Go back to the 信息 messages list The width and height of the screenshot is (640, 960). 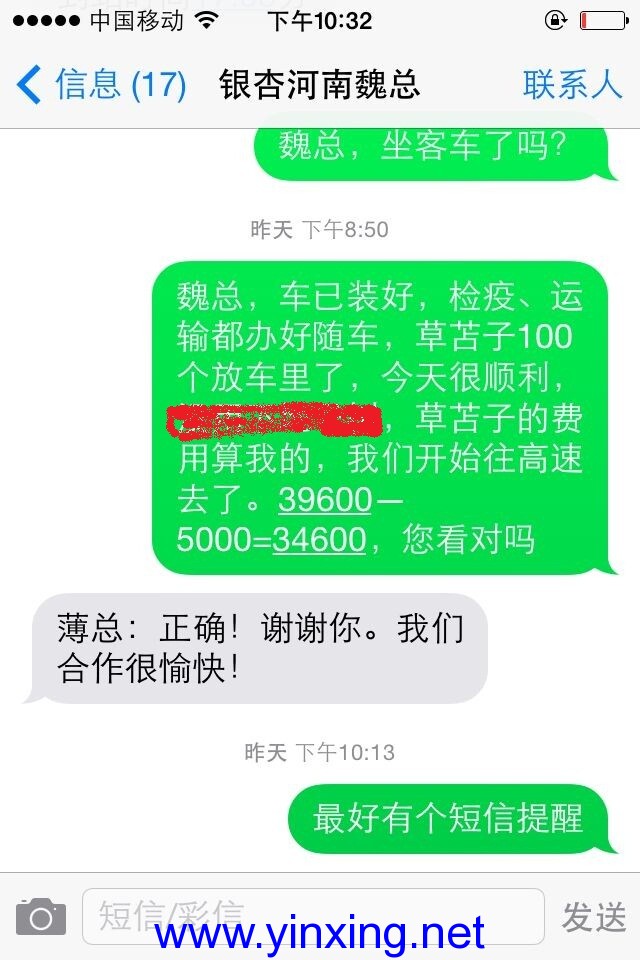tap(100, 84)
